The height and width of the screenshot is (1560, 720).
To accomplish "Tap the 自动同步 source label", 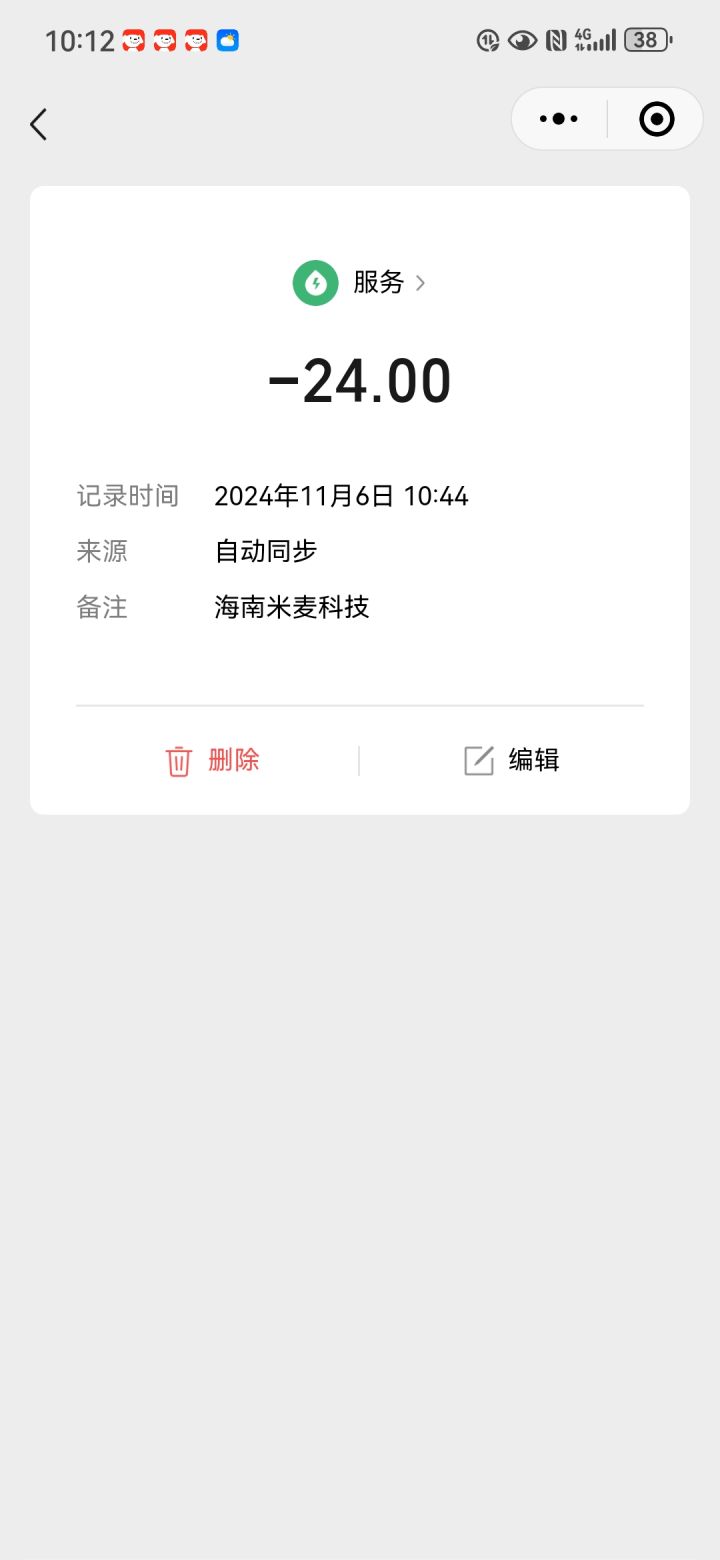I will pyautogui.click(x=264, y=551).
